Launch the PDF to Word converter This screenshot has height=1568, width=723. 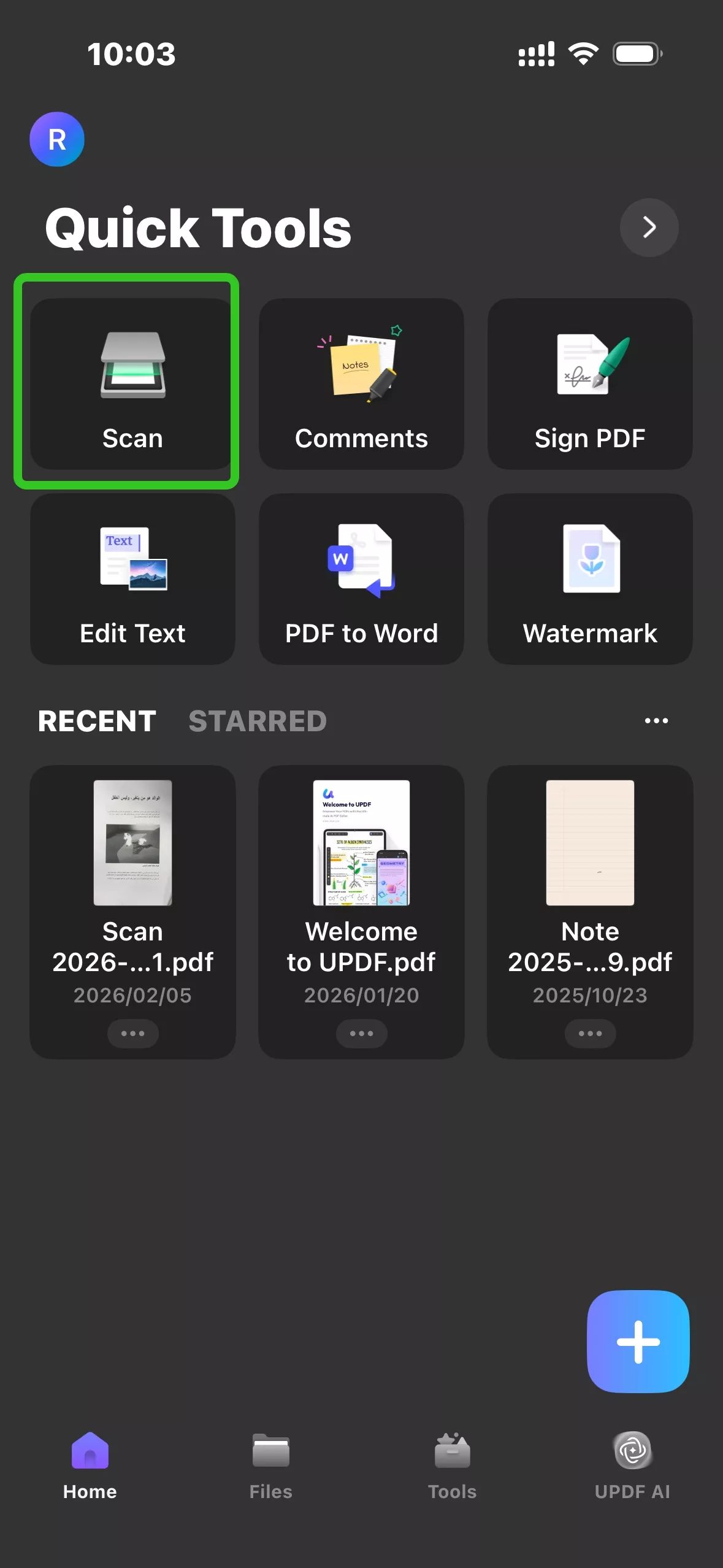tap(361, 579)
